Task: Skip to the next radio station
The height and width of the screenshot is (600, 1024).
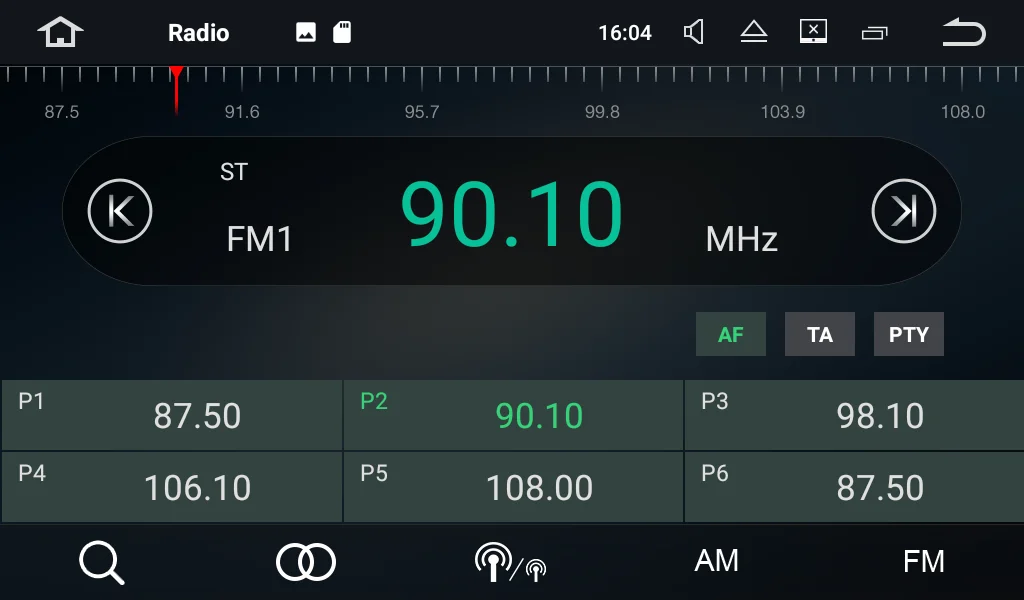Action: [x=904, y=211]
